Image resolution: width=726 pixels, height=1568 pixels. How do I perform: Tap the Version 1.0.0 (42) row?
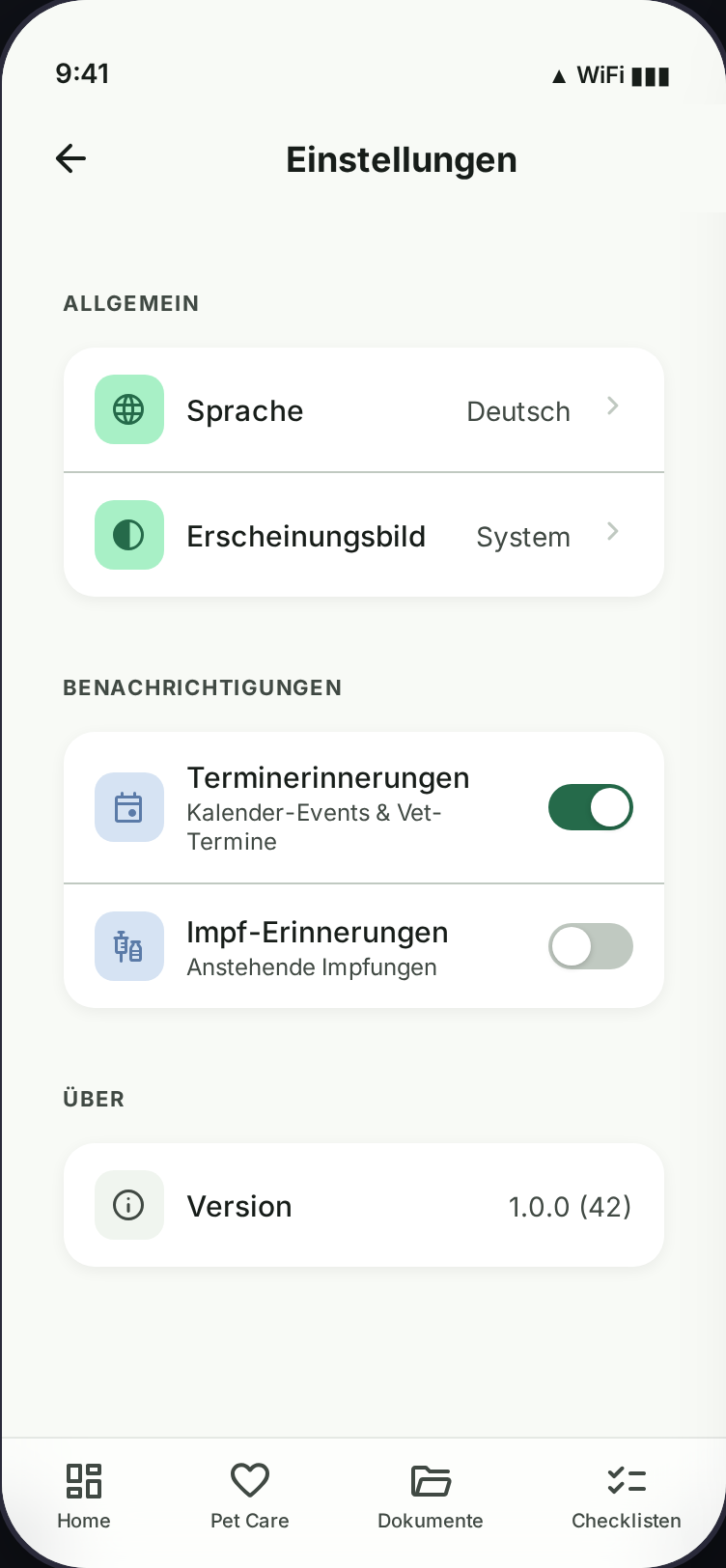(363, 1205)
